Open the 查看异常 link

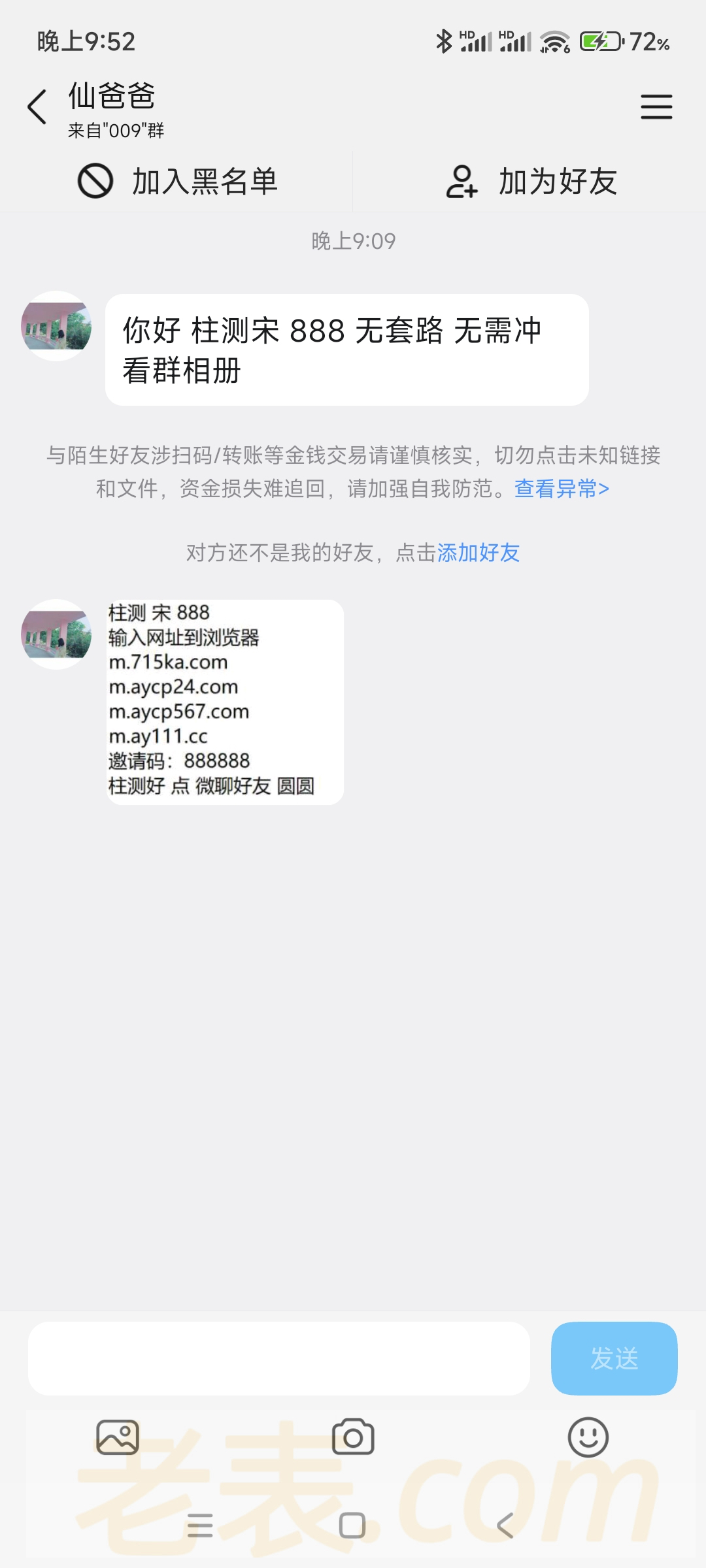click(562, 489)
